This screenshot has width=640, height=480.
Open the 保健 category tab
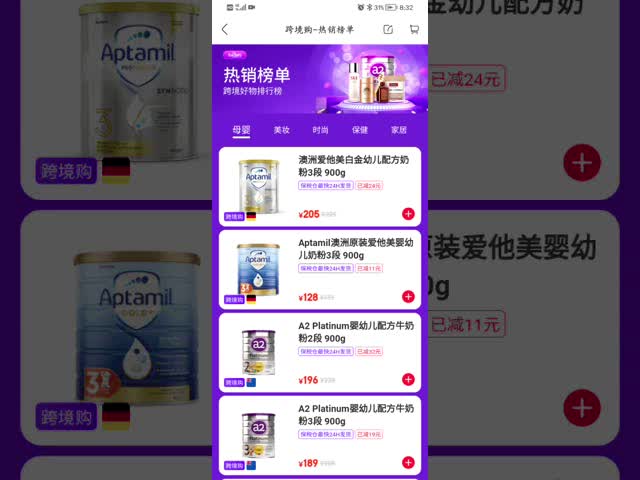tap(359, 130)
